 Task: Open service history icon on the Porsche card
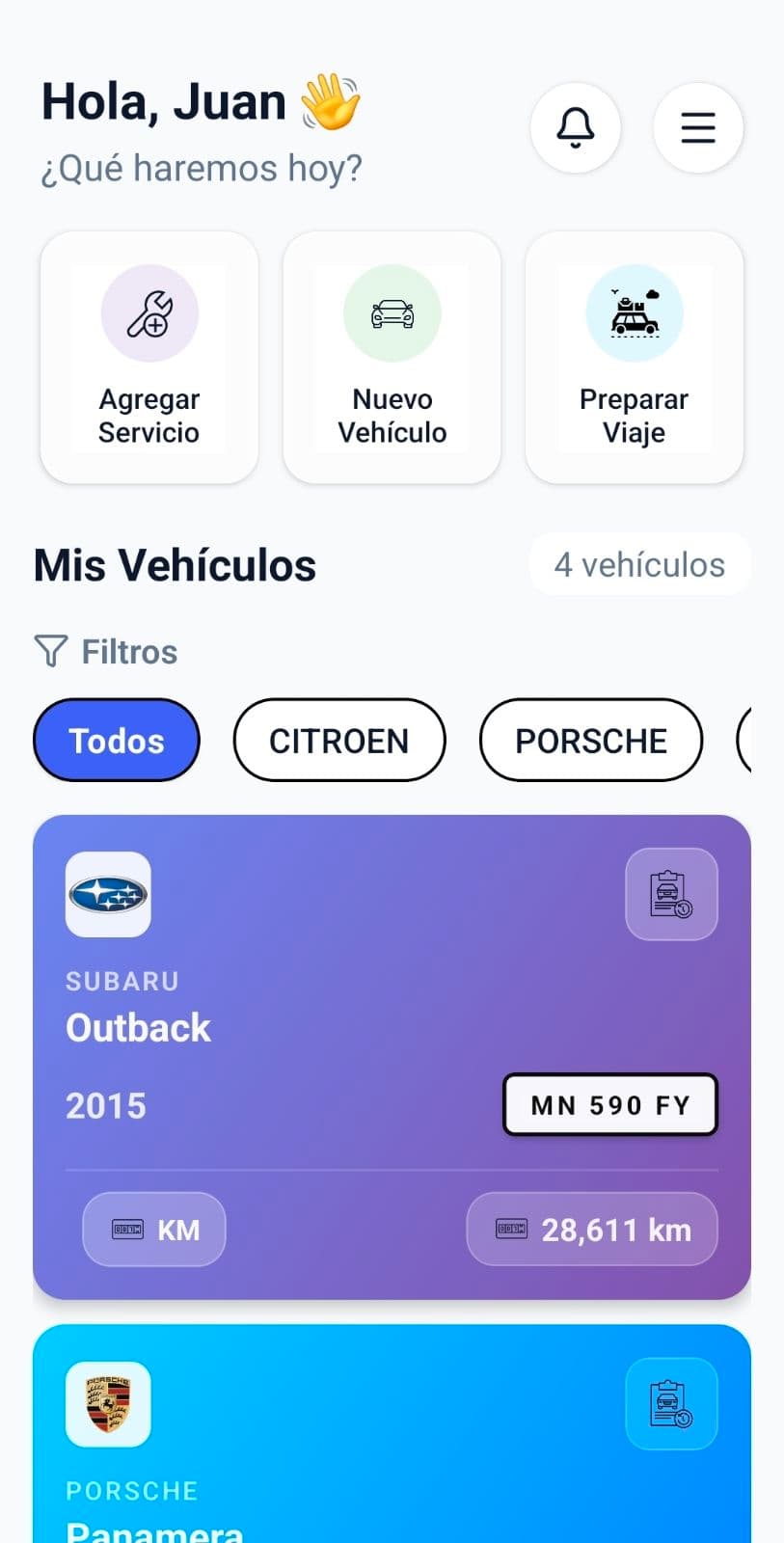671,1403
